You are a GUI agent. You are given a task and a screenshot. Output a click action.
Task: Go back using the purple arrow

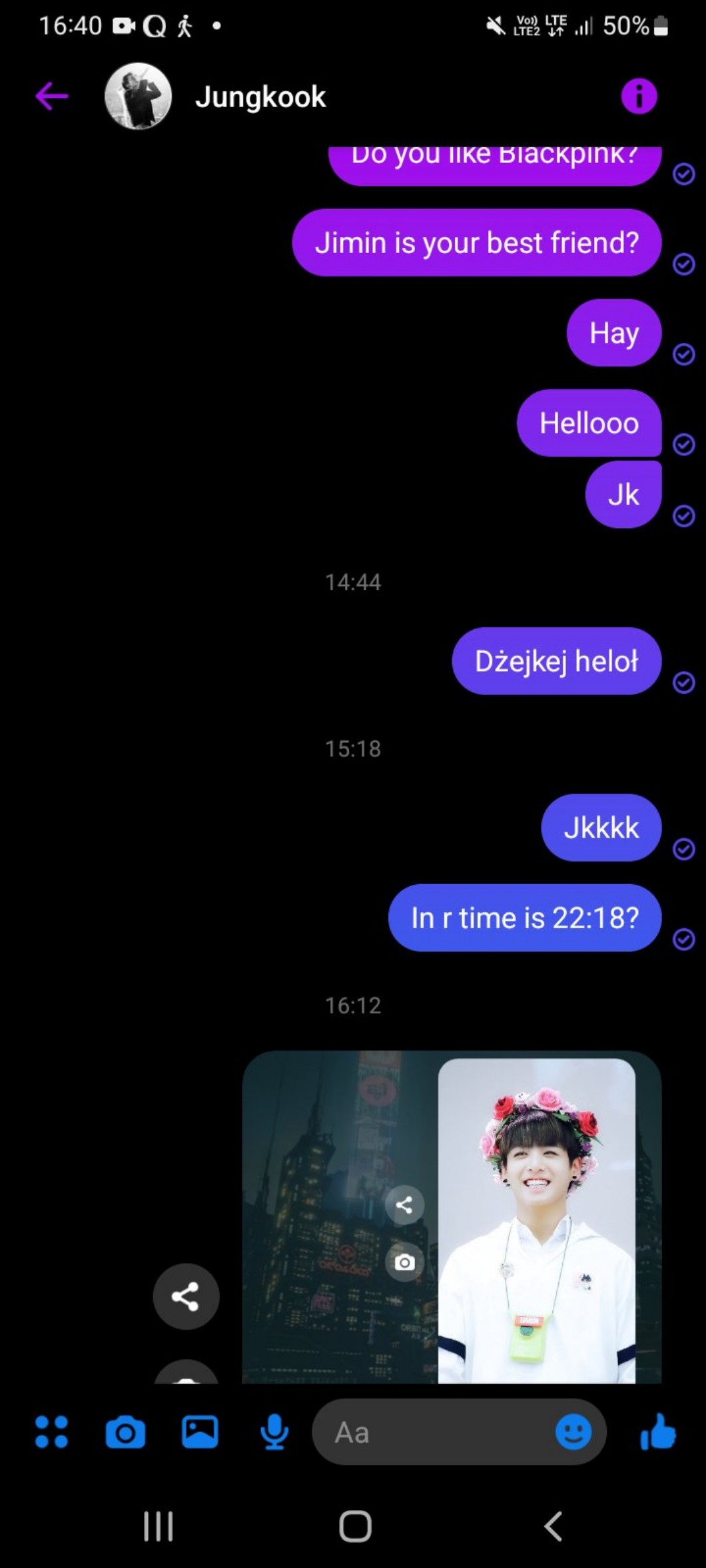click(52, 96)
